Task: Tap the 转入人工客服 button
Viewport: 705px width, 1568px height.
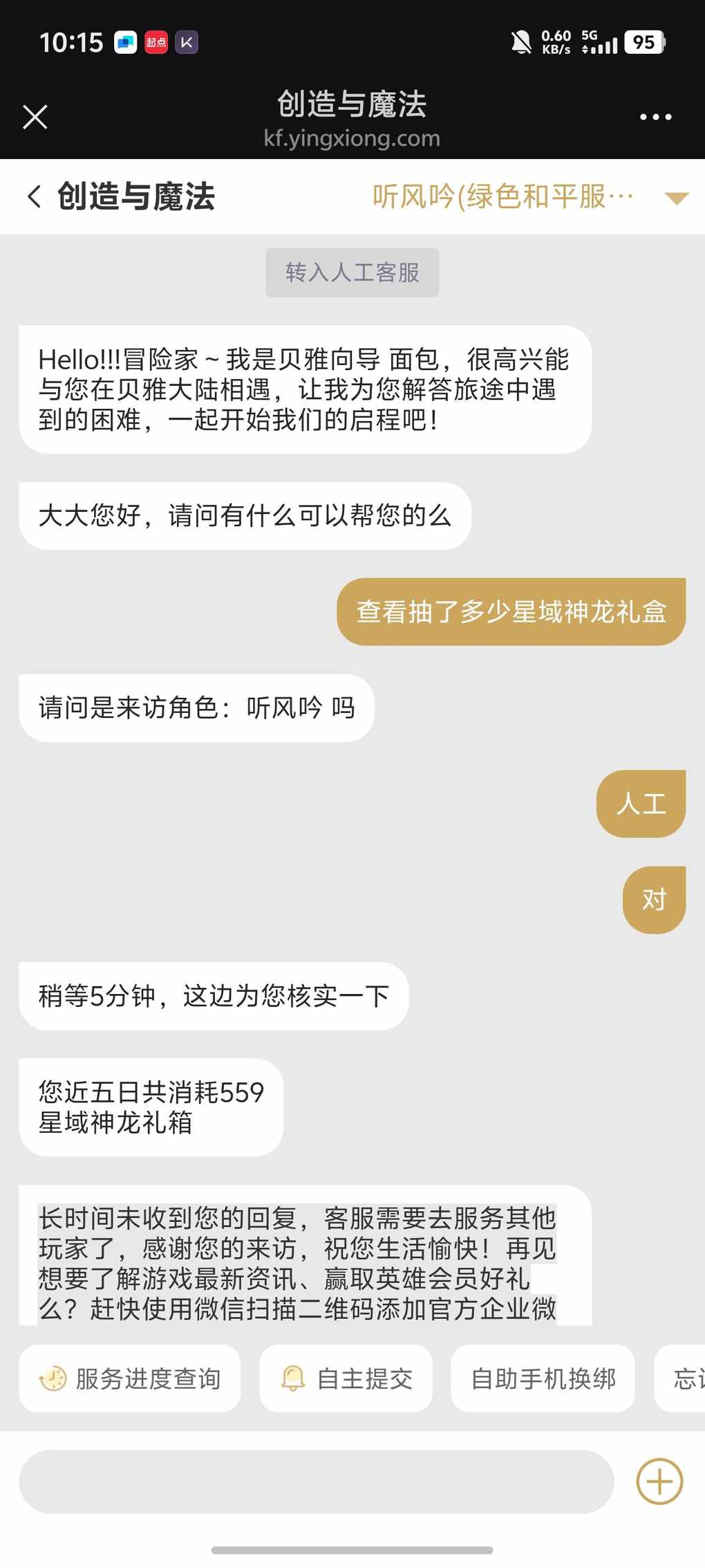Action: 352,273
